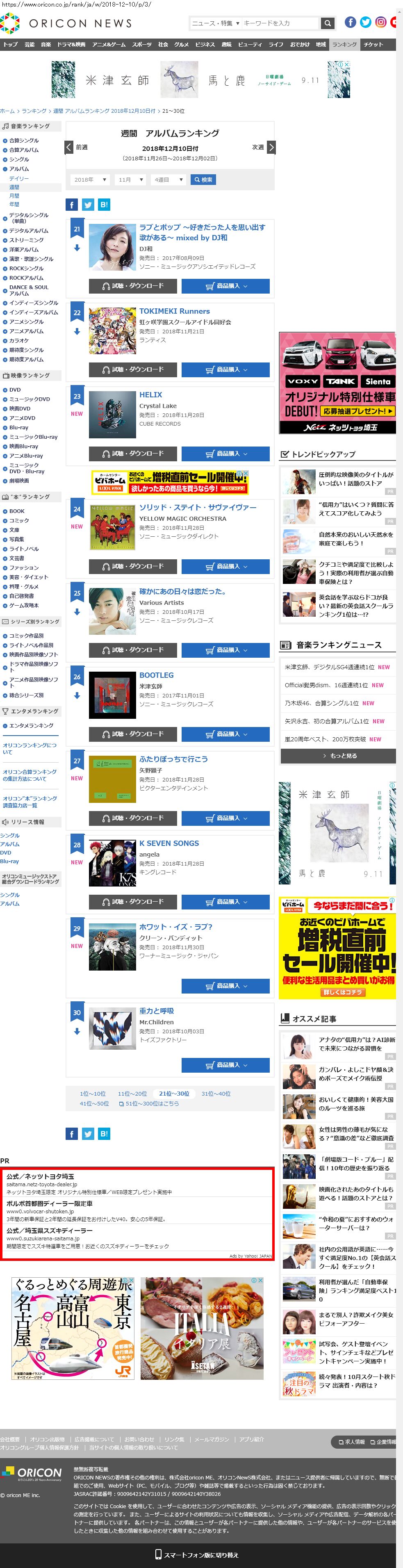Tap the もっと見る button under music news
403x1568 pixels.
338,756
